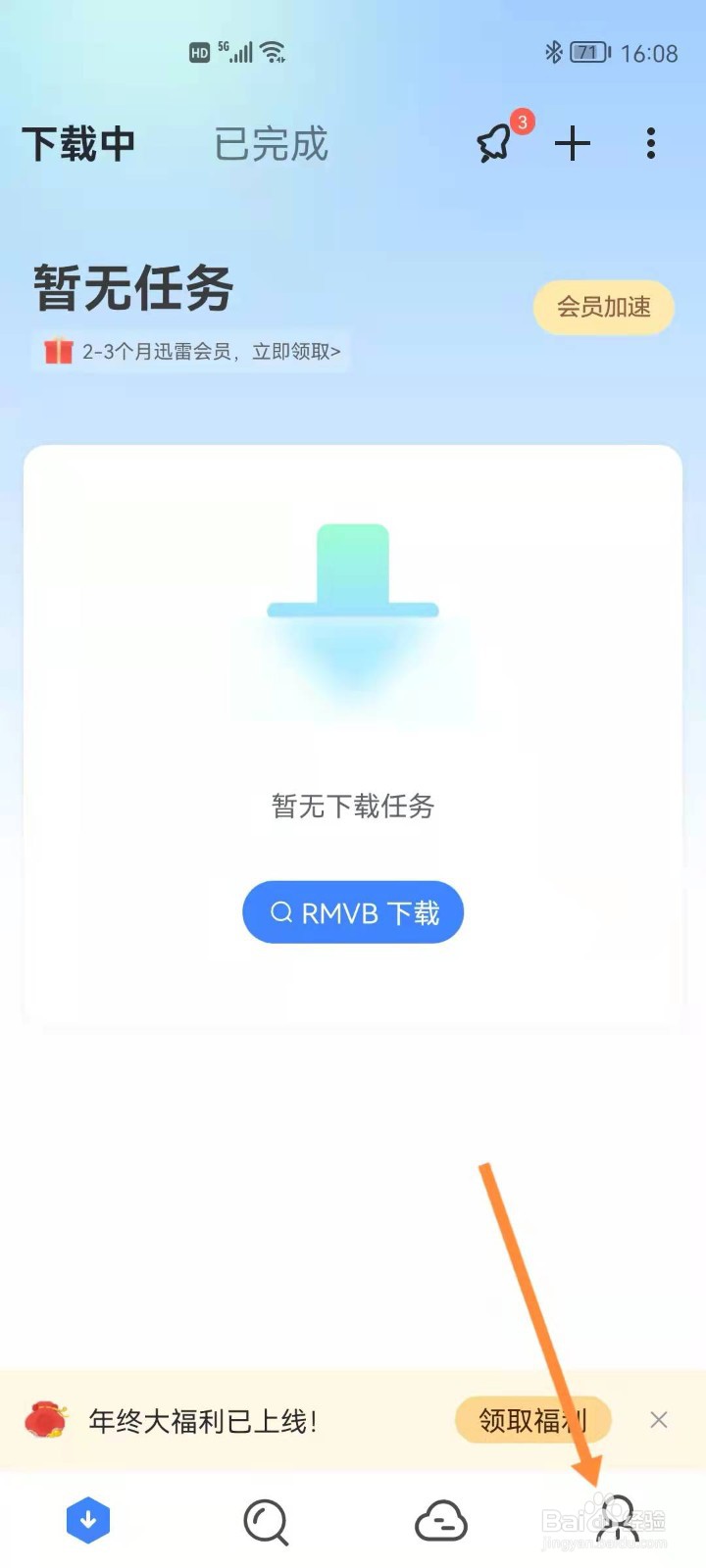Screen dimensions: 706x1568
Task: Open 立即领取 membership reward link
Action: 302,351
